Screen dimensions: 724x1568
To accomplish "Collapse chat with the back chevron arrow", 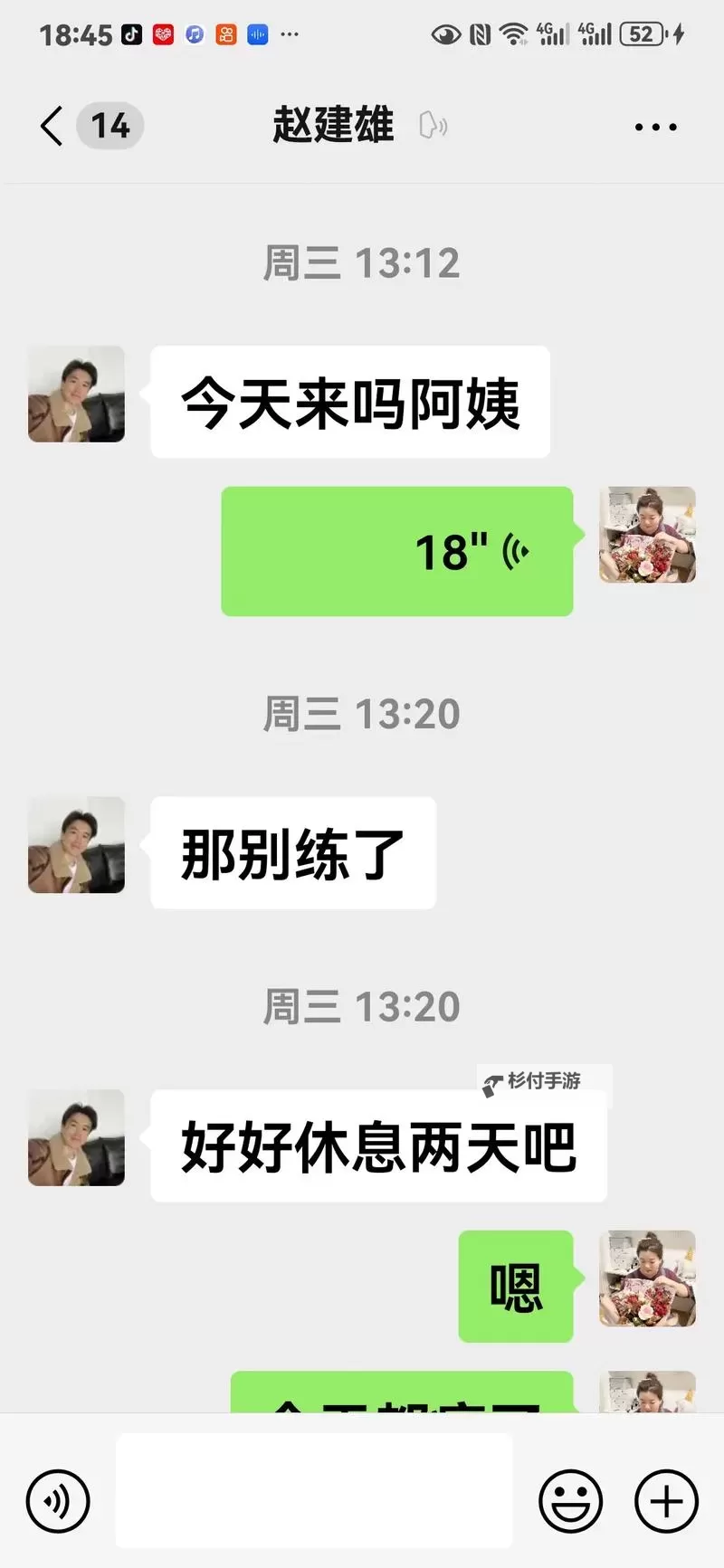I will (x=51, y=126).
